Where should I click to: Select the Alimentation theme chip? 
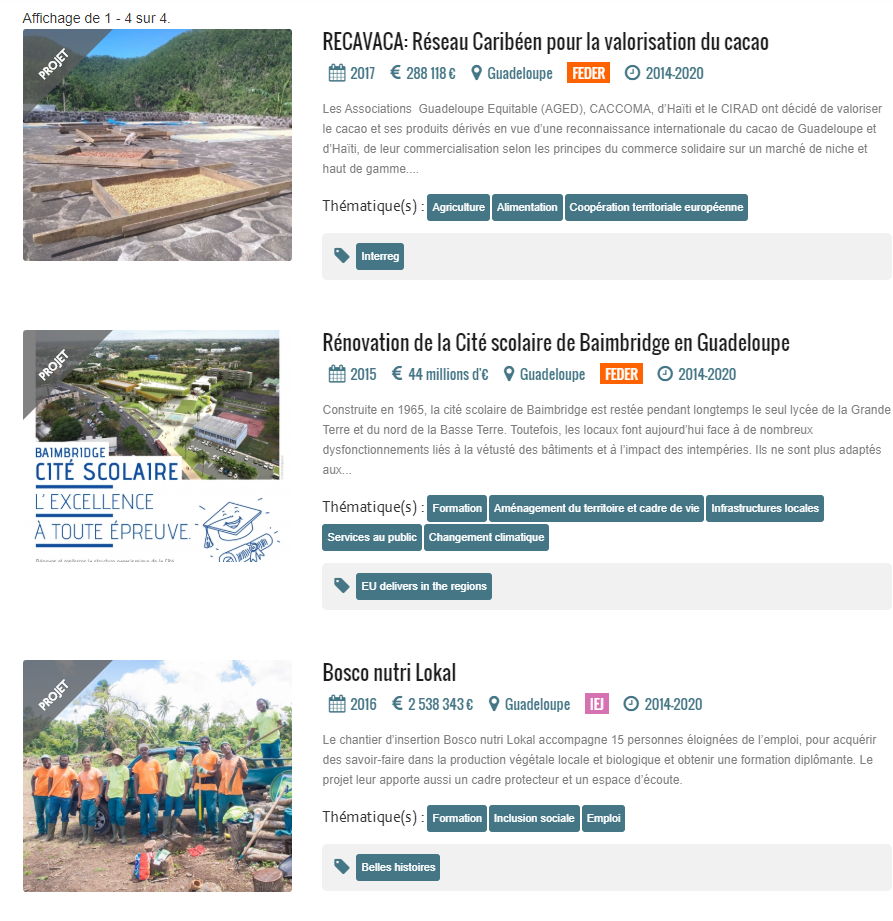[527, 208]
